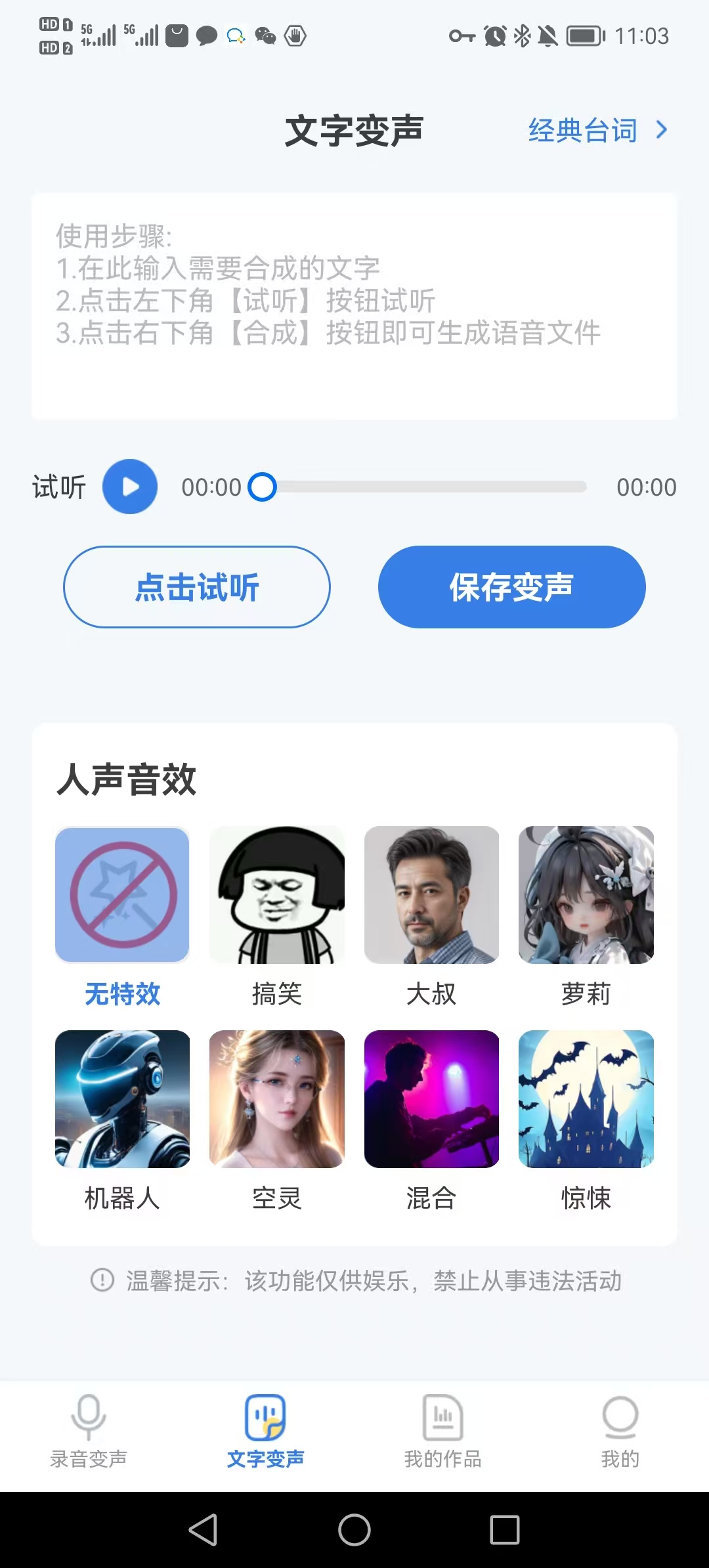Select the 混合 voice effect
This screenshot has width=709, height=1568.
click(x=431, y=1100)
